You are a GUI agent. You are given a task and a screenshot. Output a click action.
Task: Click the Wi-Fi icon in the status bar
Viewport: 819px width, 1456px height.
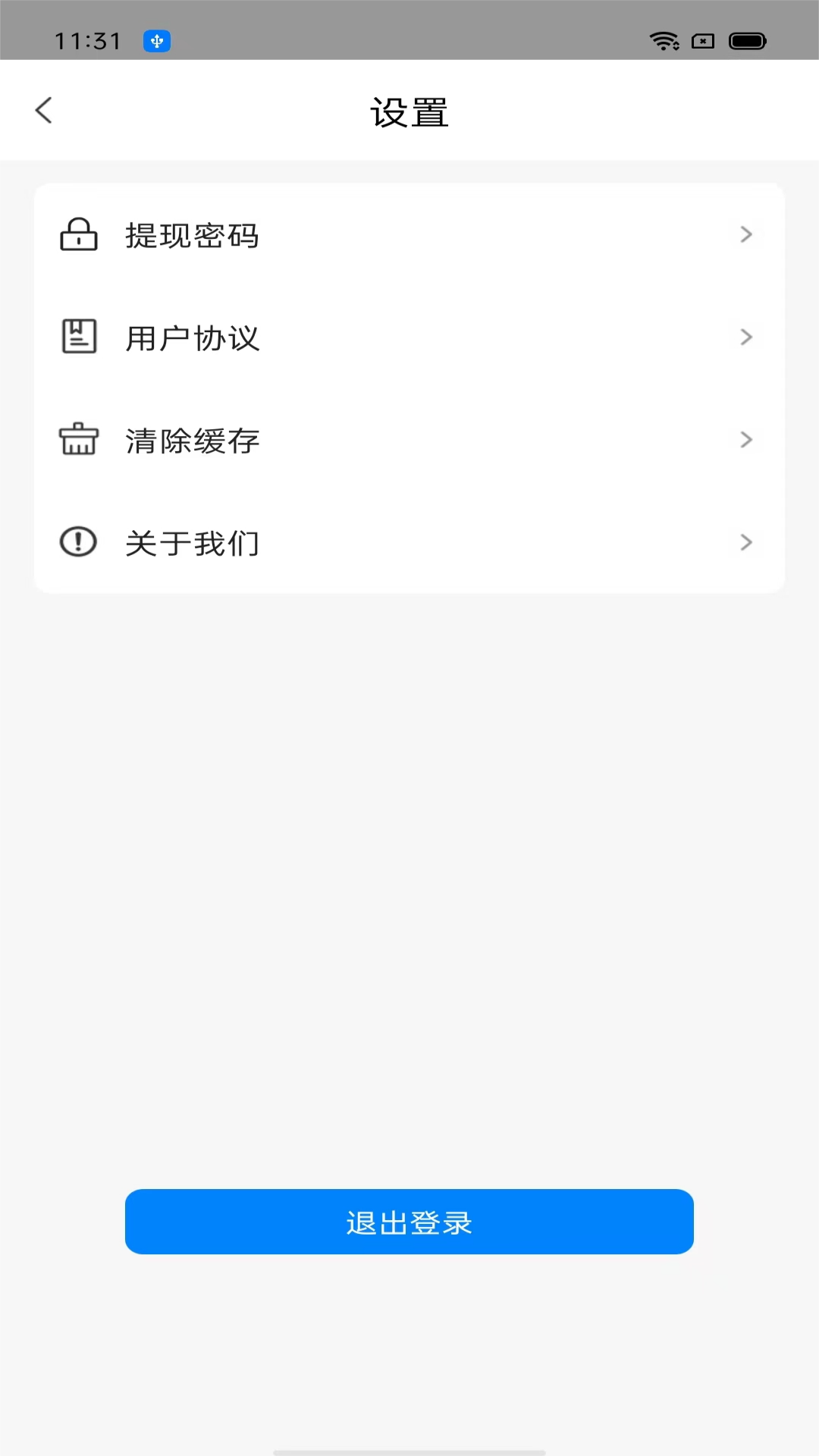[665, 41]
